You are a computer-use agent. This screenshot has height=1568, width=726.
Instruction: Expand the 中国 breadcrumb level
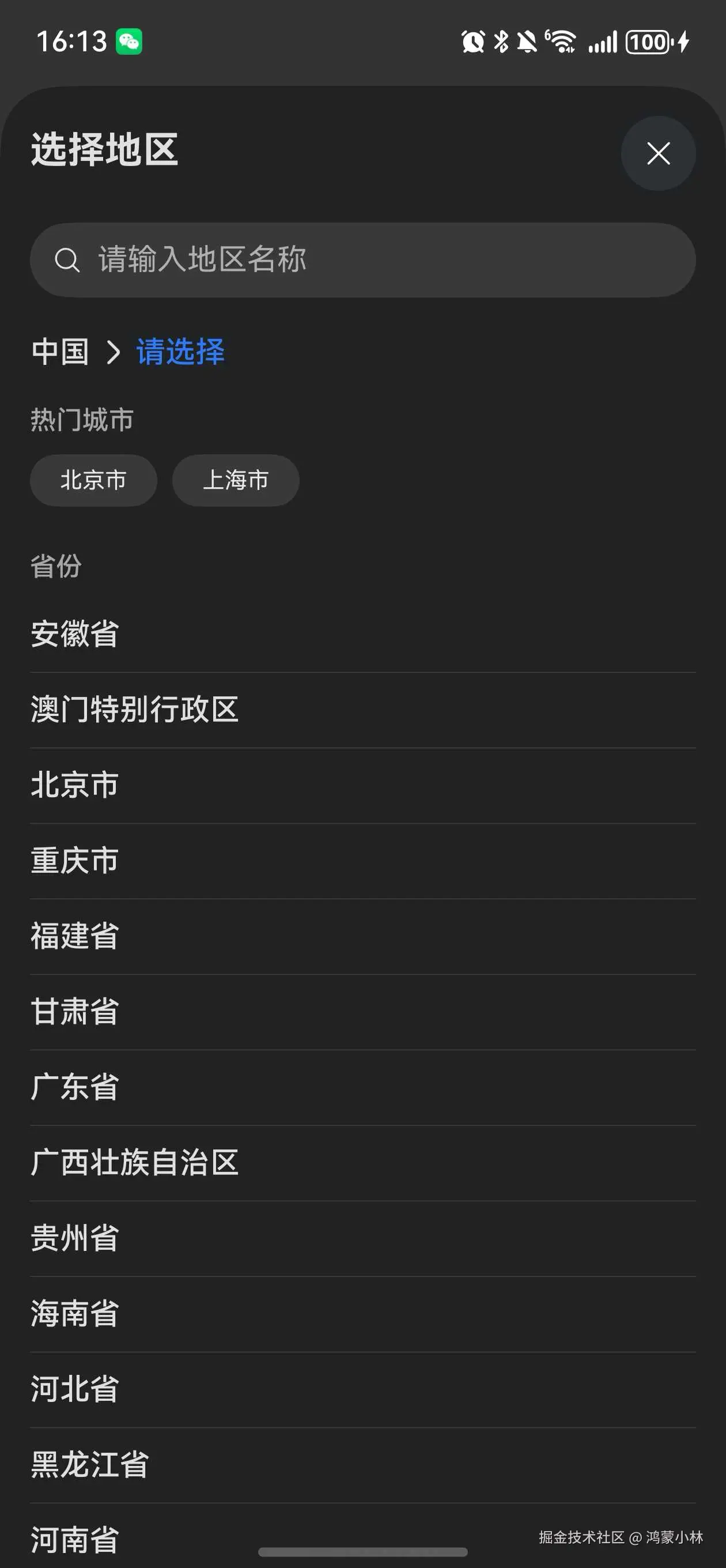[x=60, y=351]
